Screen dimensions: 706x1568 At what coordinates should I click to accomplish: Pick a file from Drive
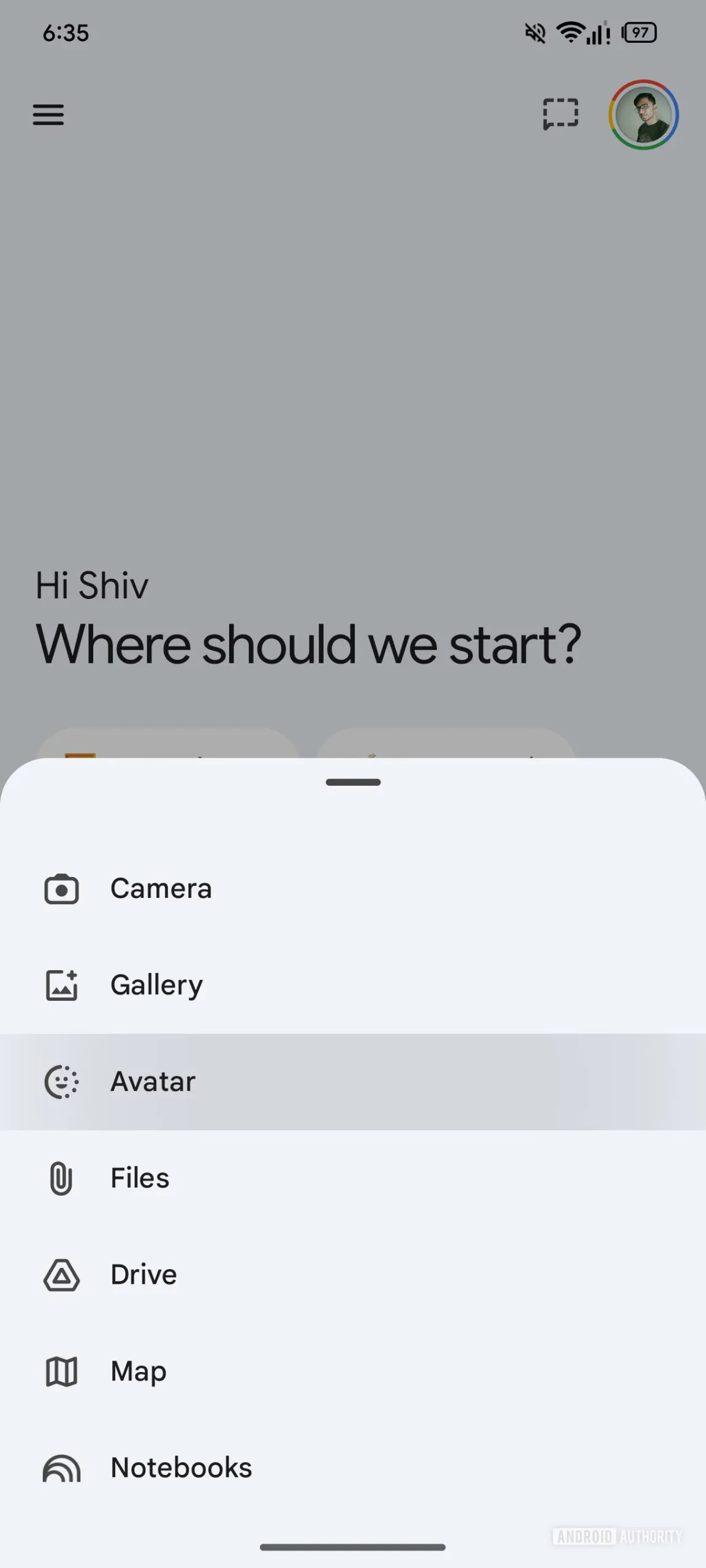tap(143, 1275)
